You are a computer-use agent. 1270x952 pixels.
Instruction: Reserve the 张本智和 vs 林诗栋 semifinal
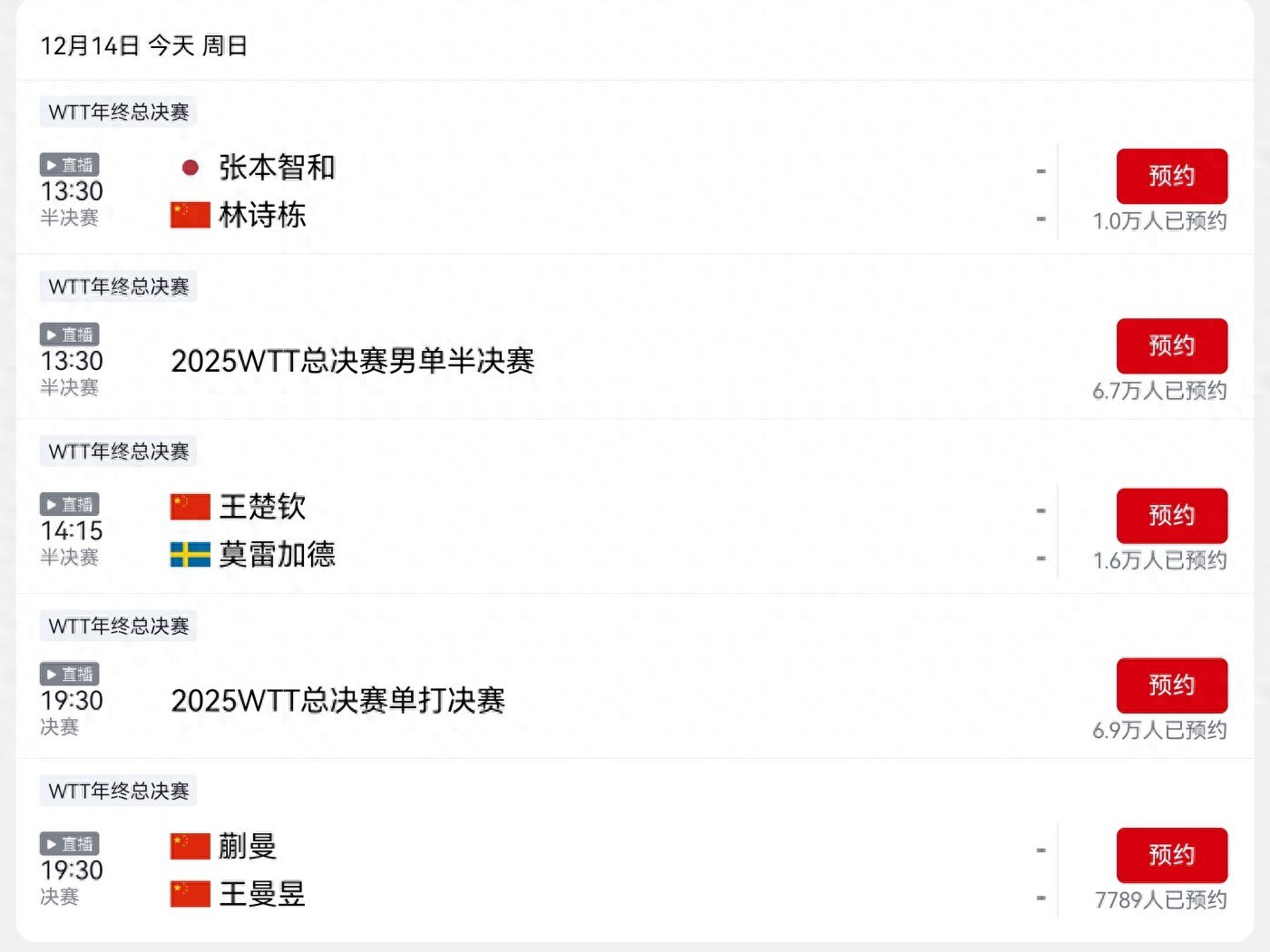pos(1171,176)
